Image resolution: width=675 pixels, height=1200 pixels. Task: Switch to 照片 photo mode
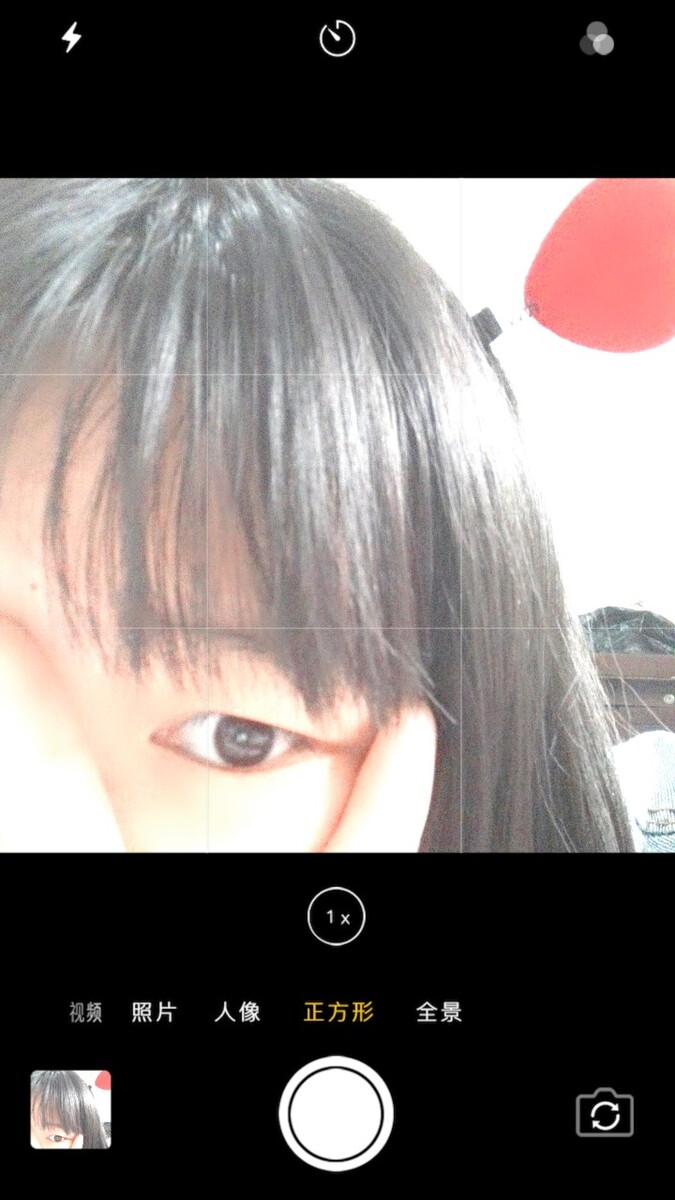pos(154,1012)
